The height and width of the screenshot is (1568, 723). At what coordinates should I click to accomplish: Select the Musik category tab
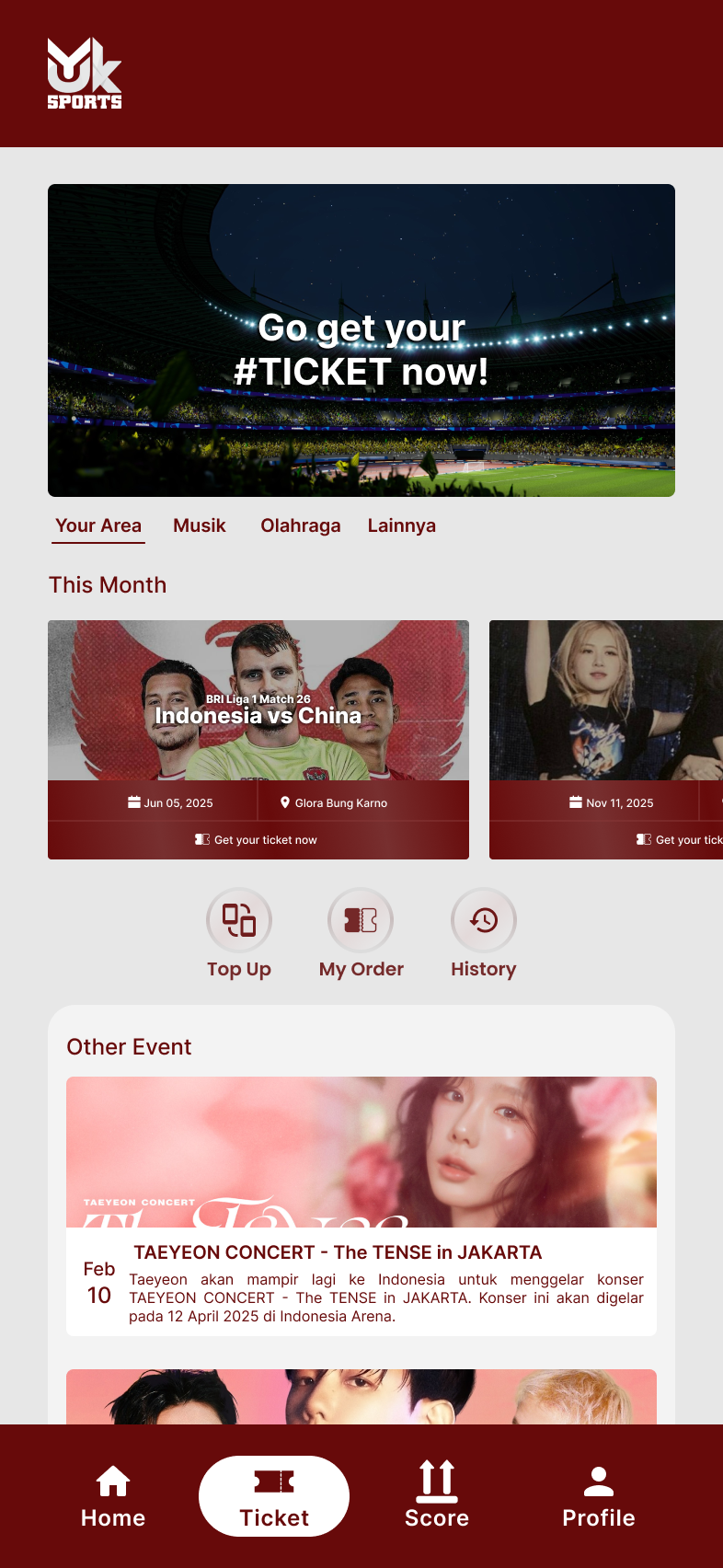[200, 525]
